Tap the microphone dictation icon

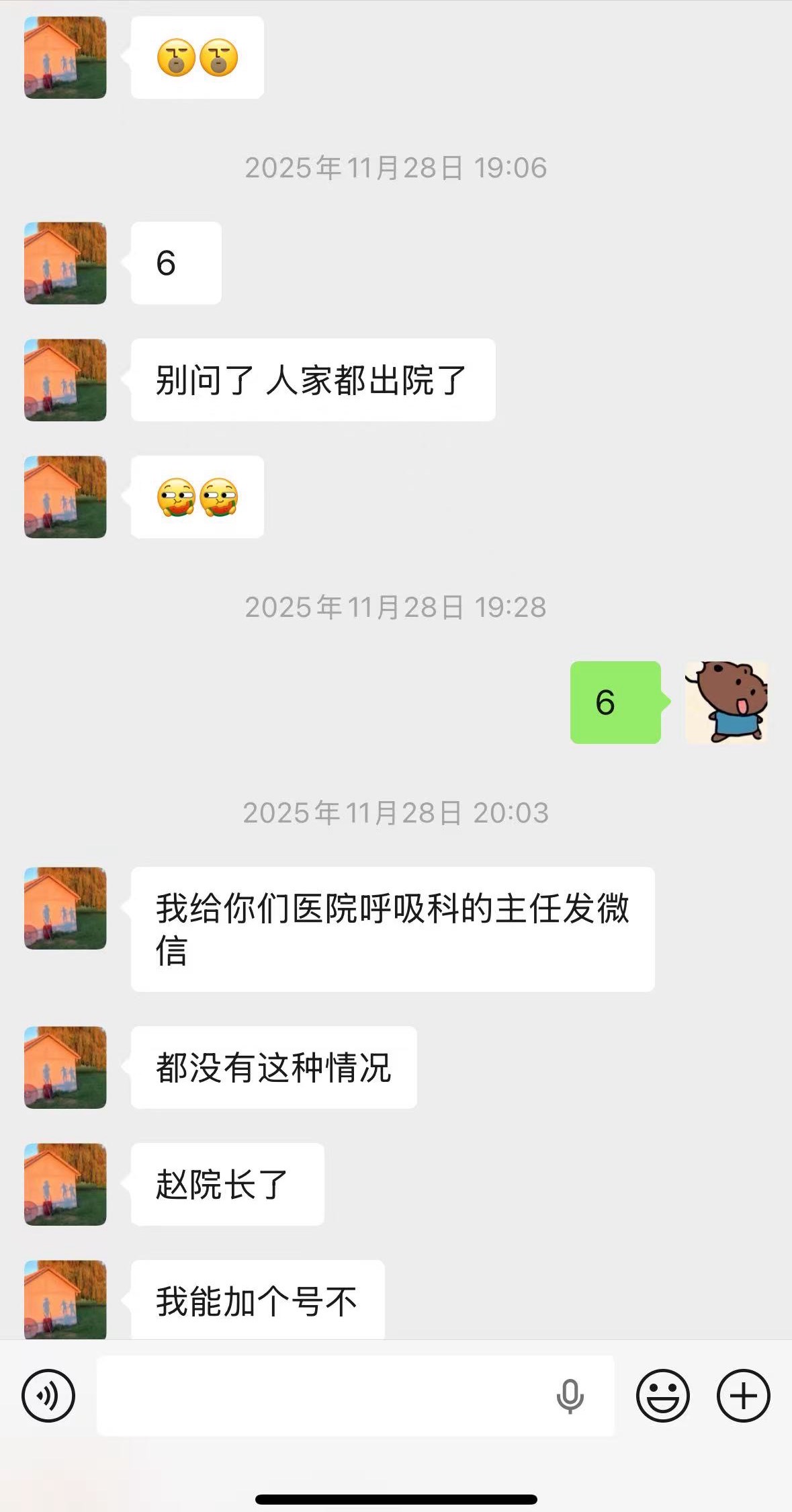[570, 1396]
